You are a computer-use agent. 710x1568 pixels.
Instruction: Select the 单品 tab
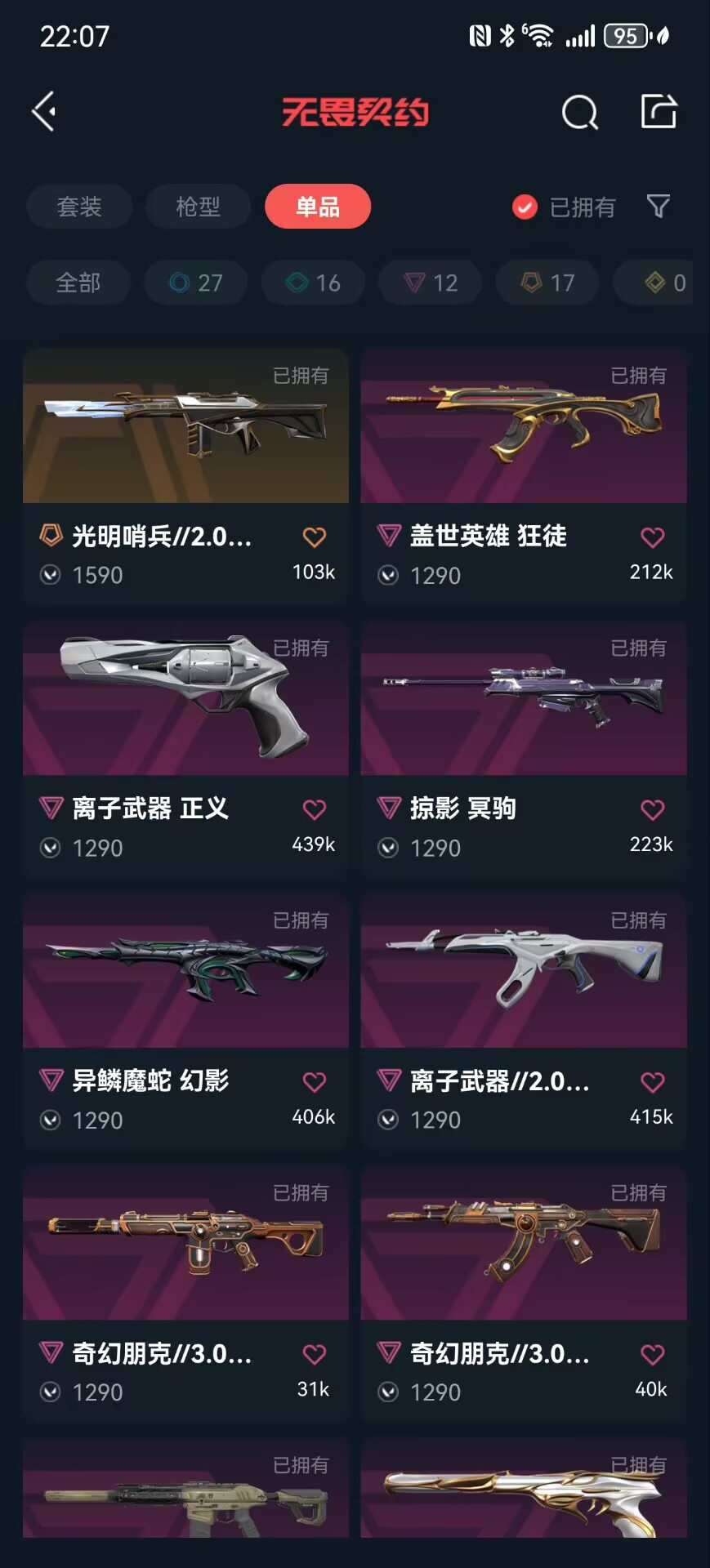pyautogui.click(x=317, y=207)
